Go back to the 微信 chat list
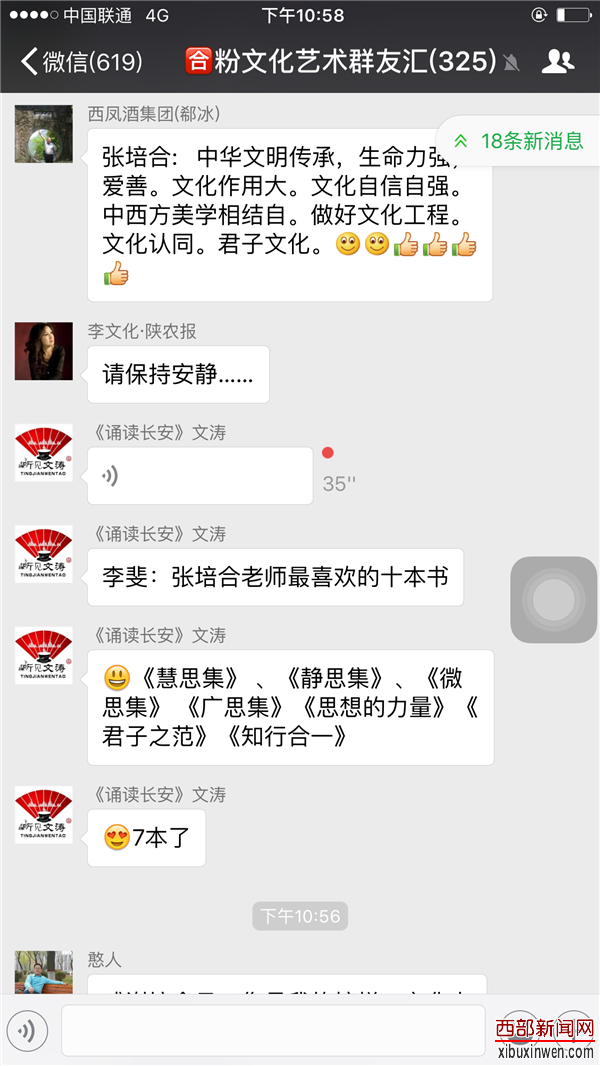The width and height of the screenshot is (600, 1066). [80, 62]
